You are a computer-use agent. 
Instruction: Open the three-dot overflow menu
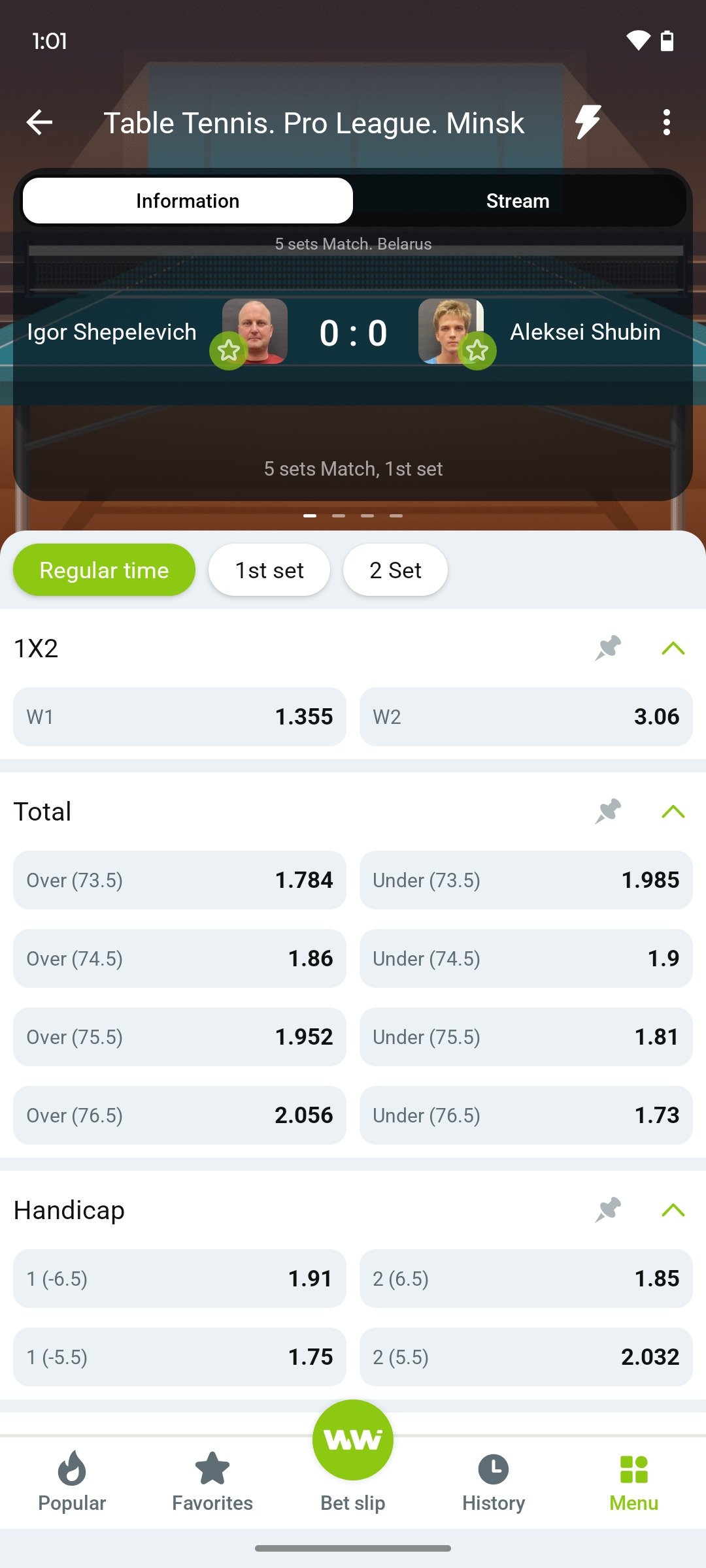click(x=666, y=122)
